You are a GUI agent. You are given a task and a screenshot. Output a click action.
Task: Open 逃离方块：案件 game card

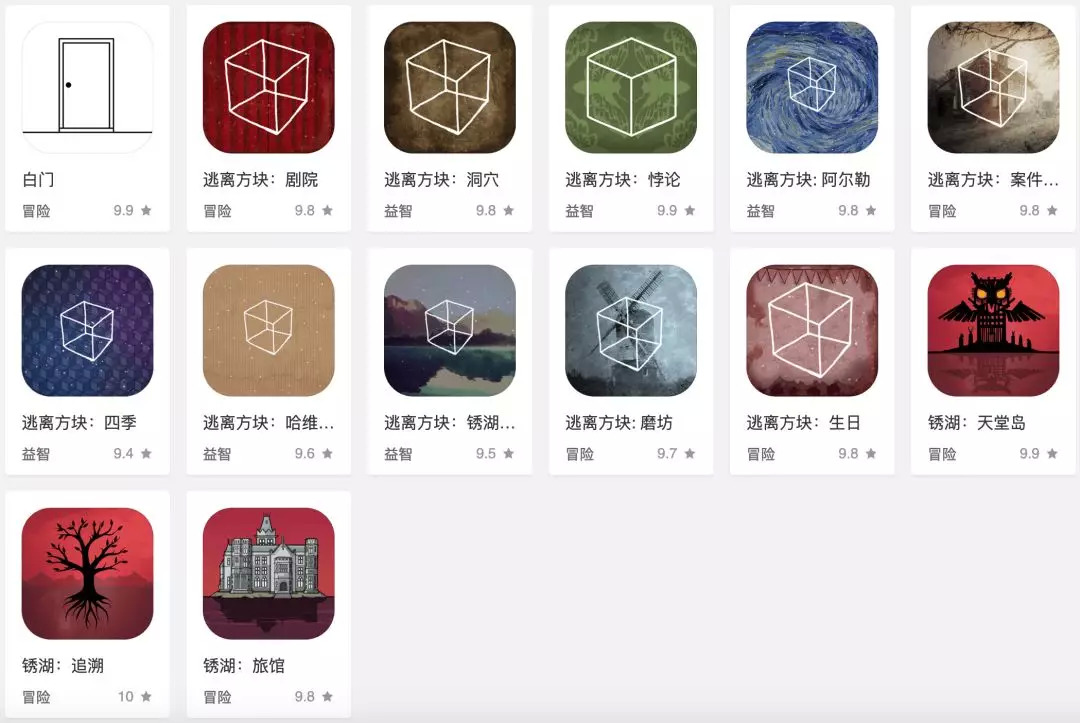(992, 88)
